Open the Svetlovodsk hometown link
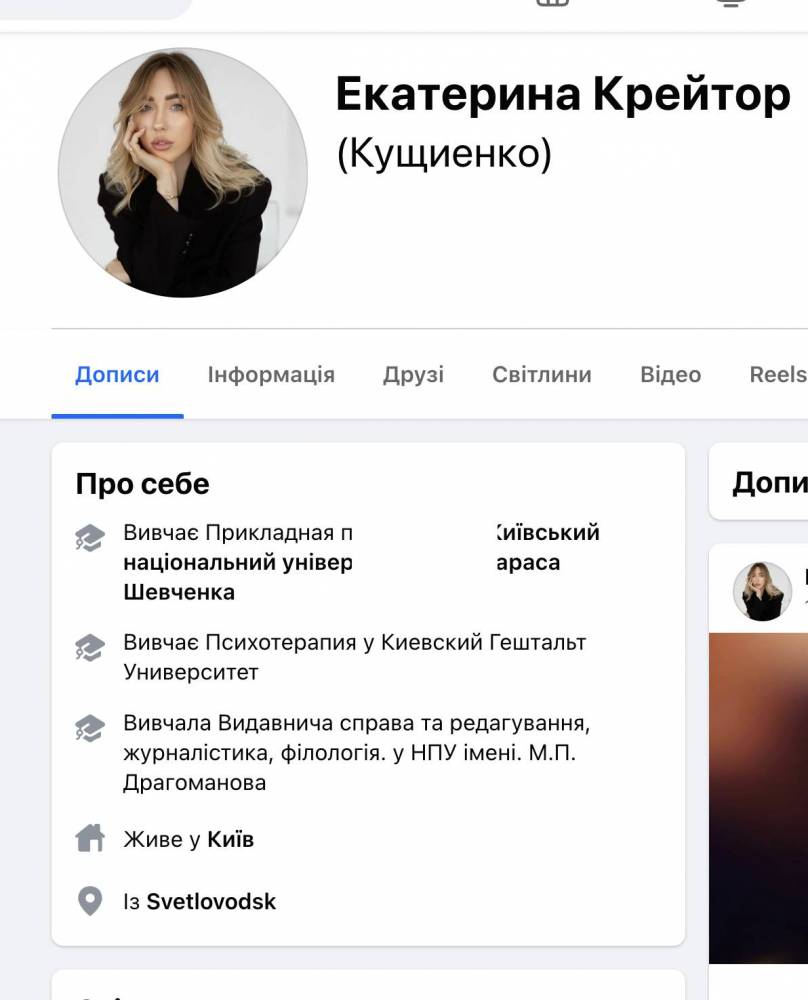Screen dimensions: 808x1000 (211, 901)
